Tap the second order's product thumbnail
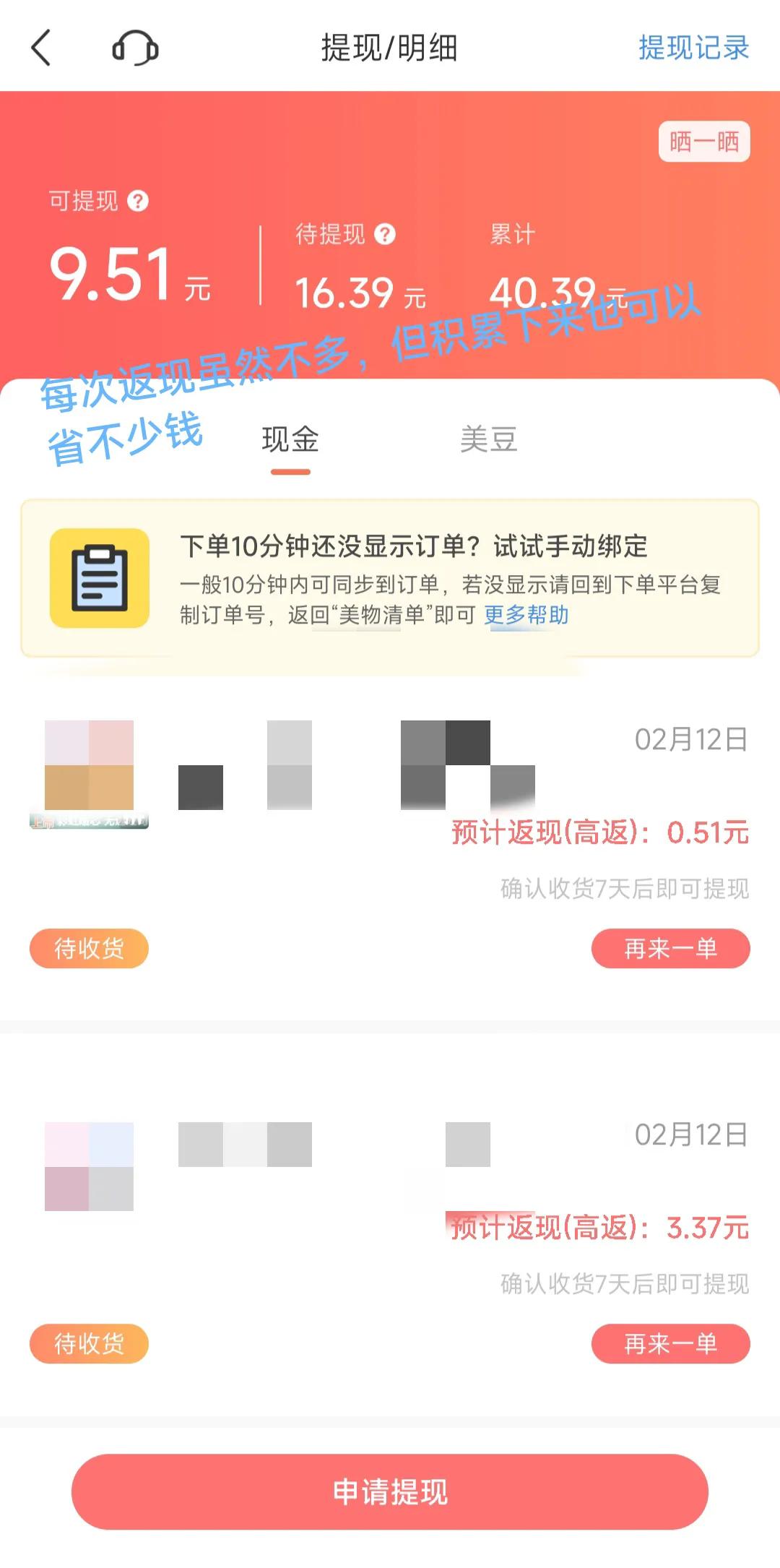780x1568 pixels. tap(90, 1163)
